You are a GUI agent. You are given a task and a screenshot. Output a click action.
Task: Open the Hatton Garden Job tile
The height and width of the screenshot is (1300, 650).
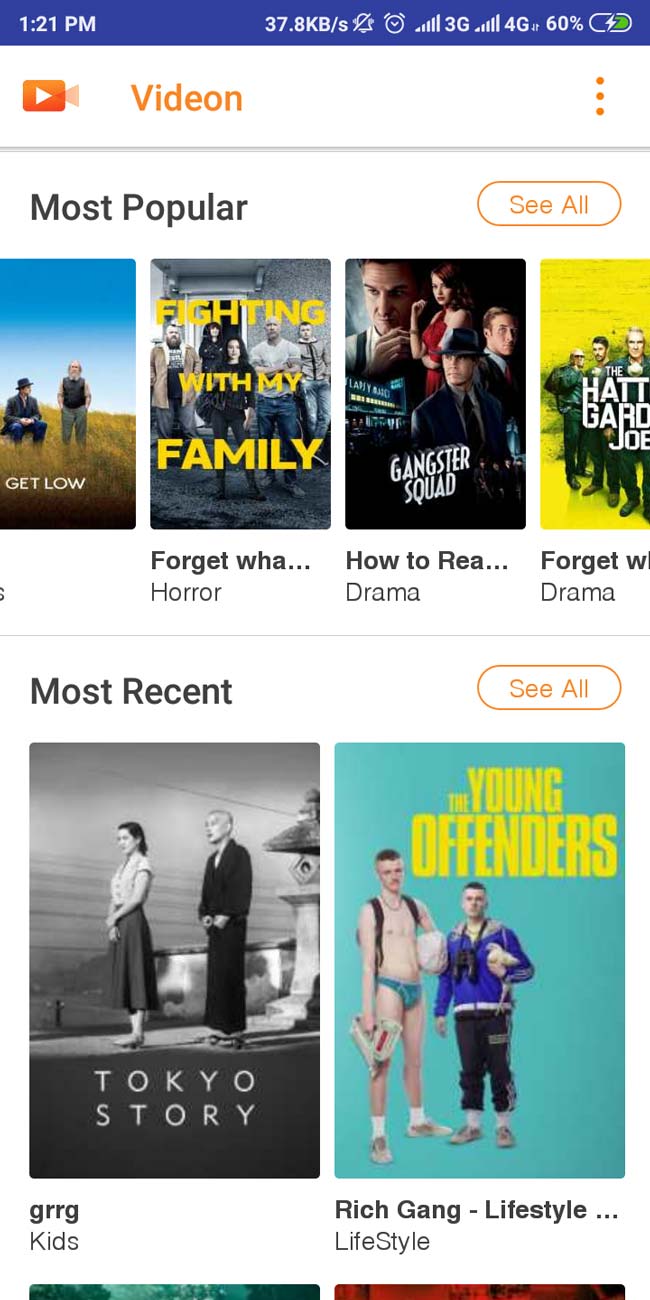(595, 394)
